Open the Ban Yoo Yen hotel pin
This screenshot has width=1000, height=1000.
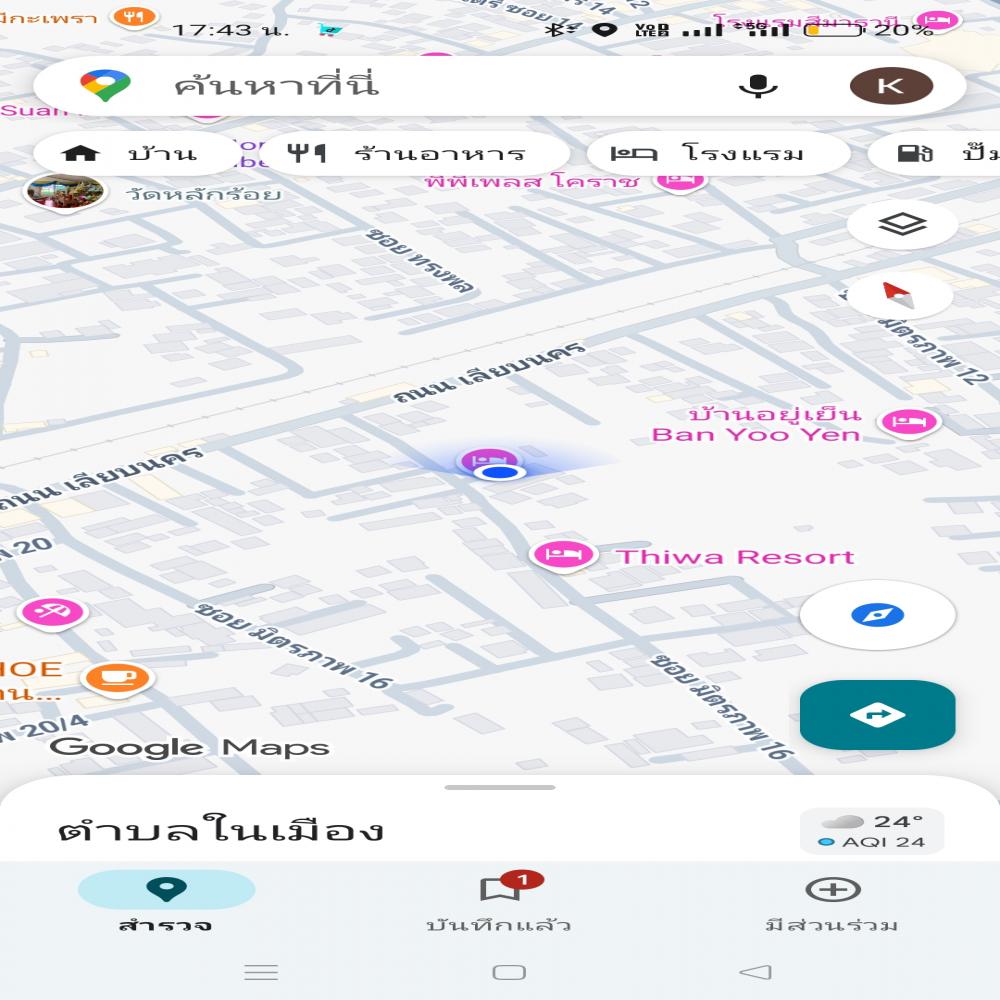(910, 421)
